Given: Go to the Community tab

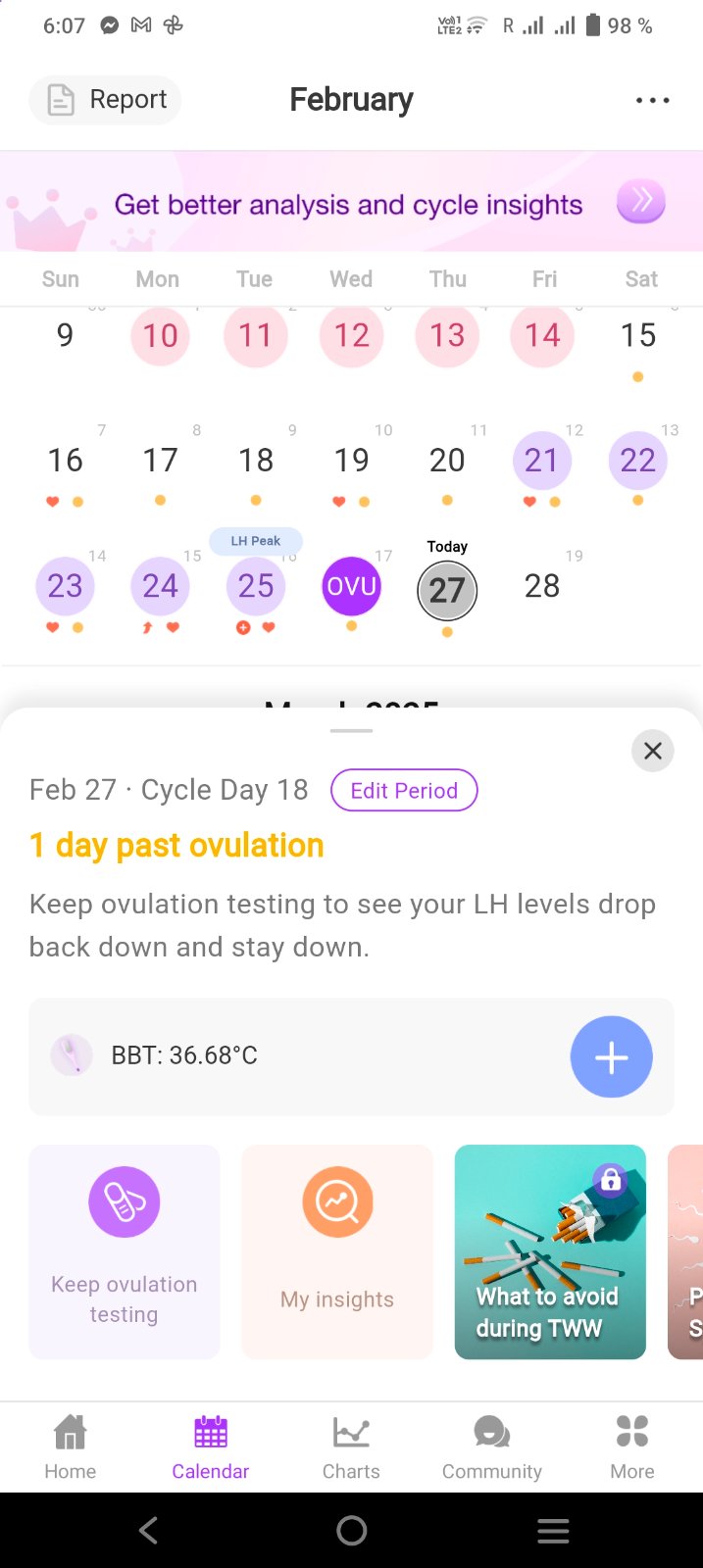Looking at the screenshot, I should (x=492, y=1445).
